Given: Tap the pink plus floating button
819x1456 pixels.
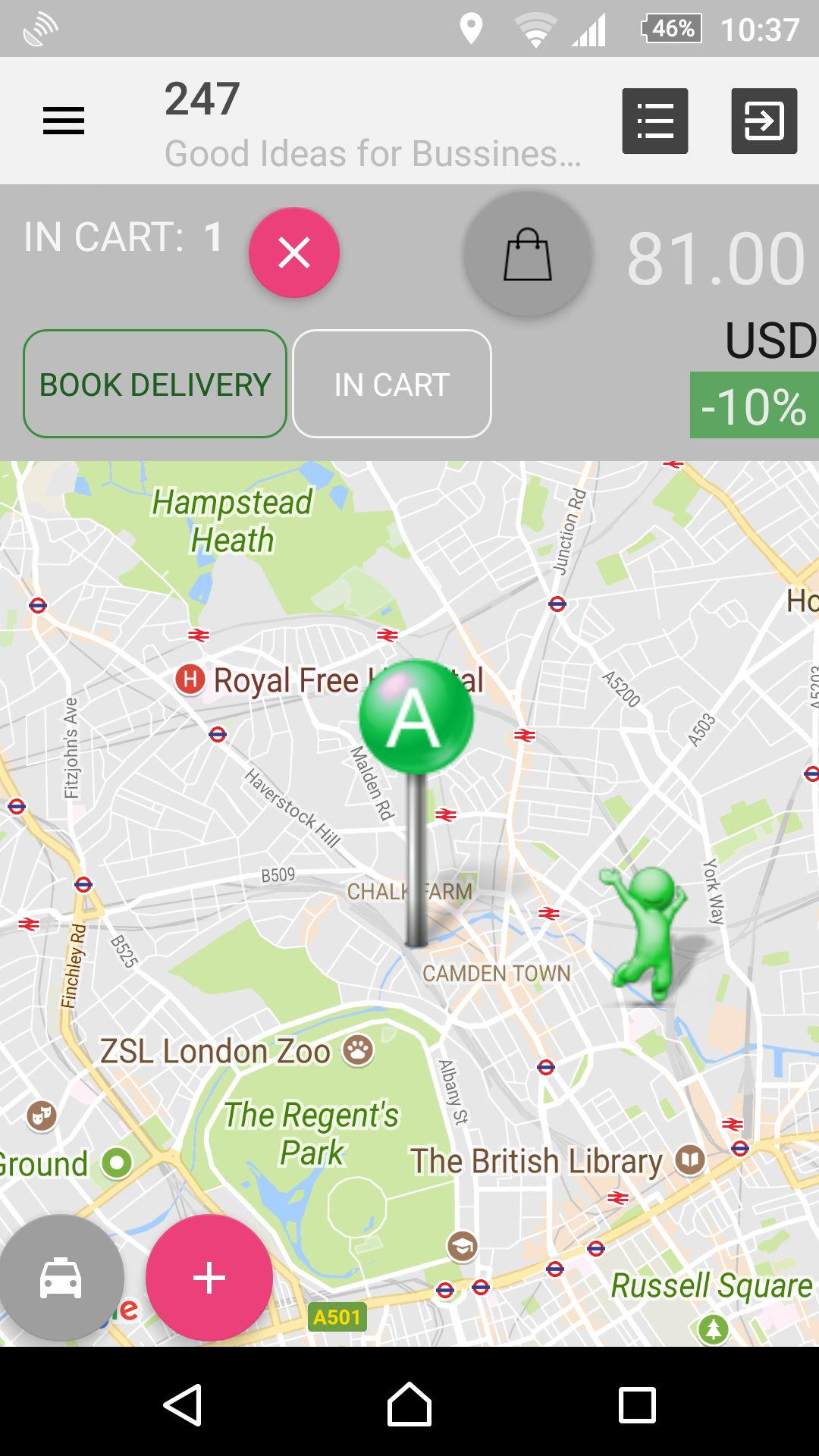Looking at the screenshot, I should pos(209,1278).
